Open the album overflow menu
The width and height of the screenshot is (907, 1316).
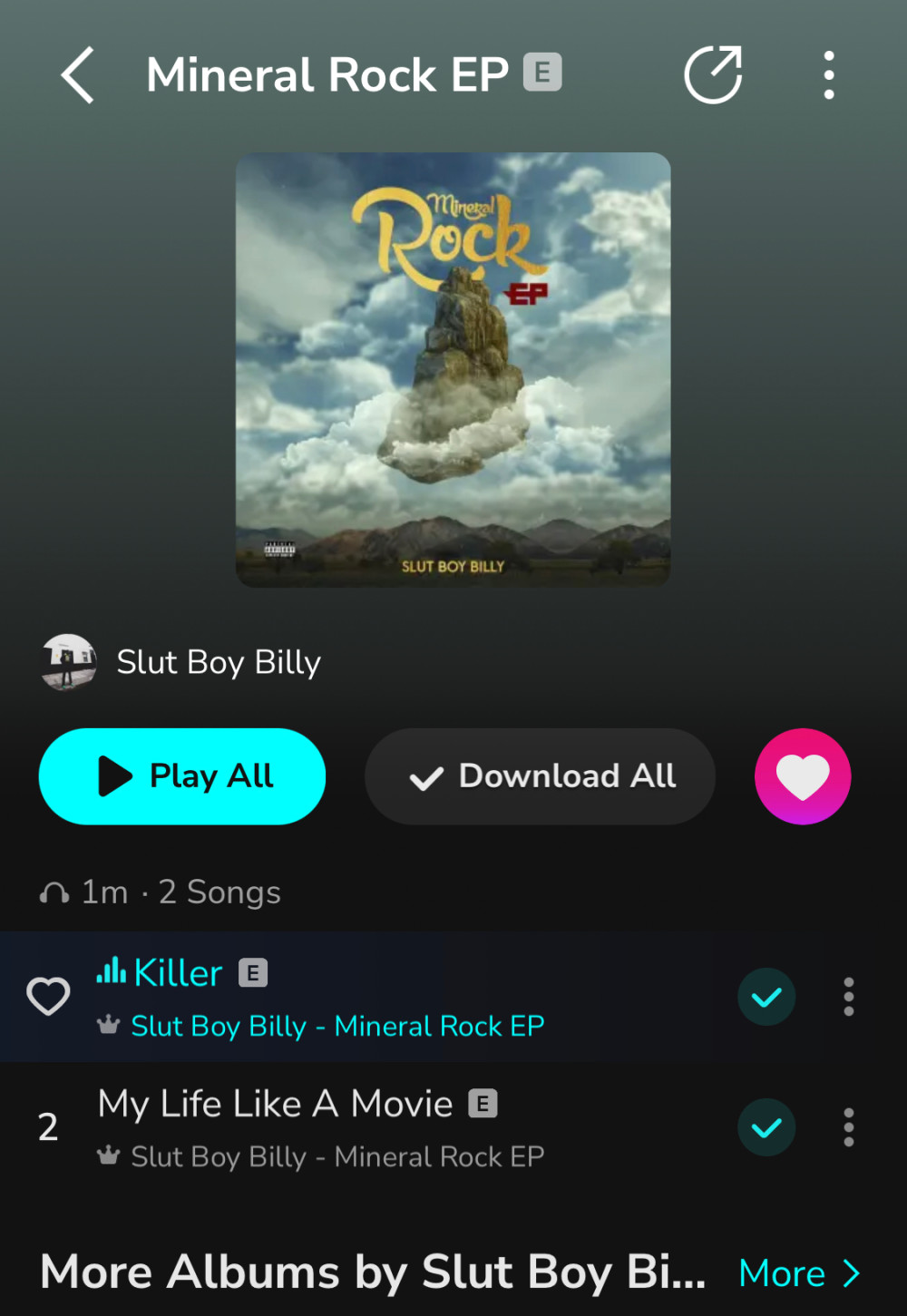tap(828, 75)
